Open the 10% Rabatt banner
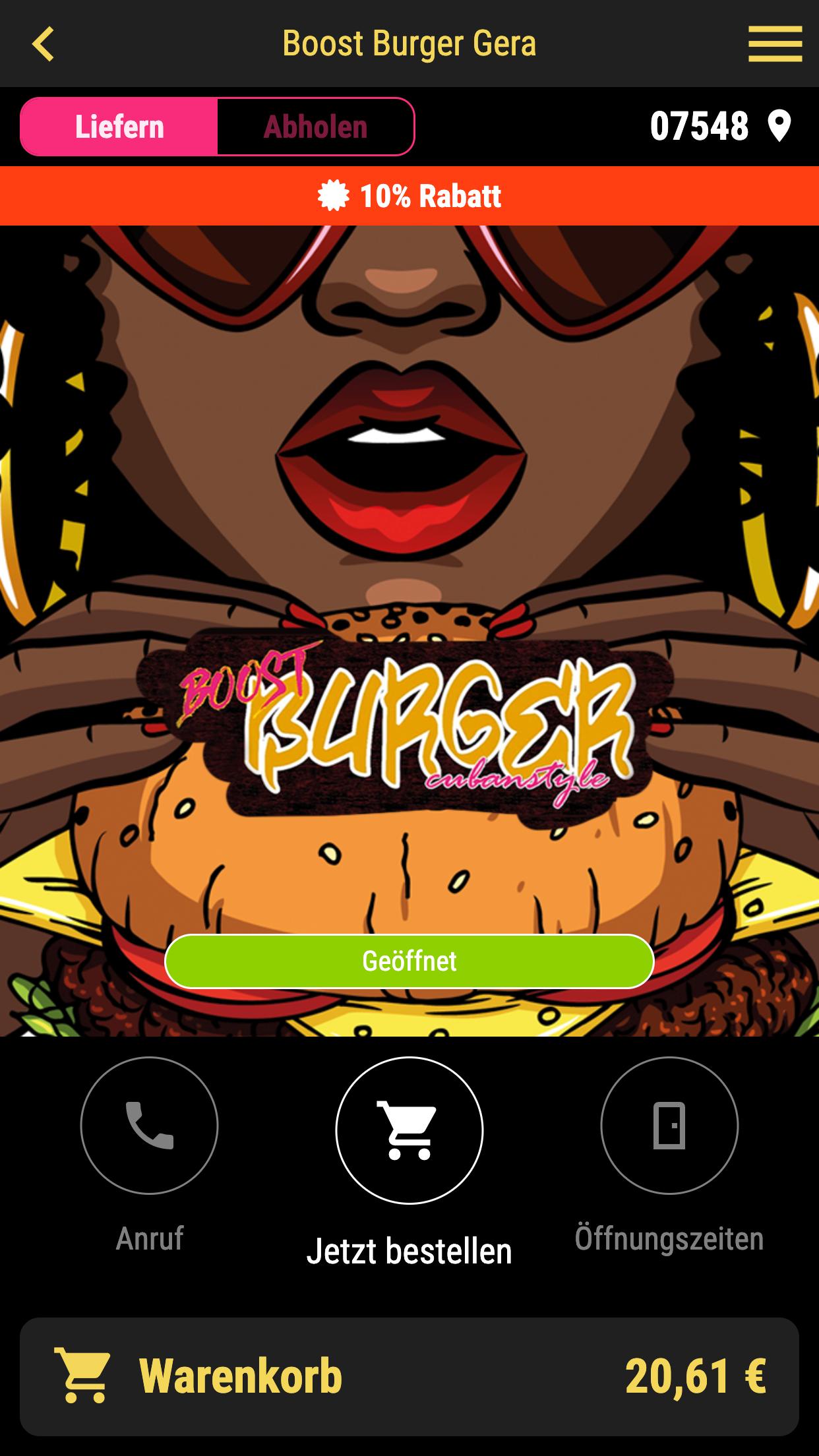 [409, 196]
